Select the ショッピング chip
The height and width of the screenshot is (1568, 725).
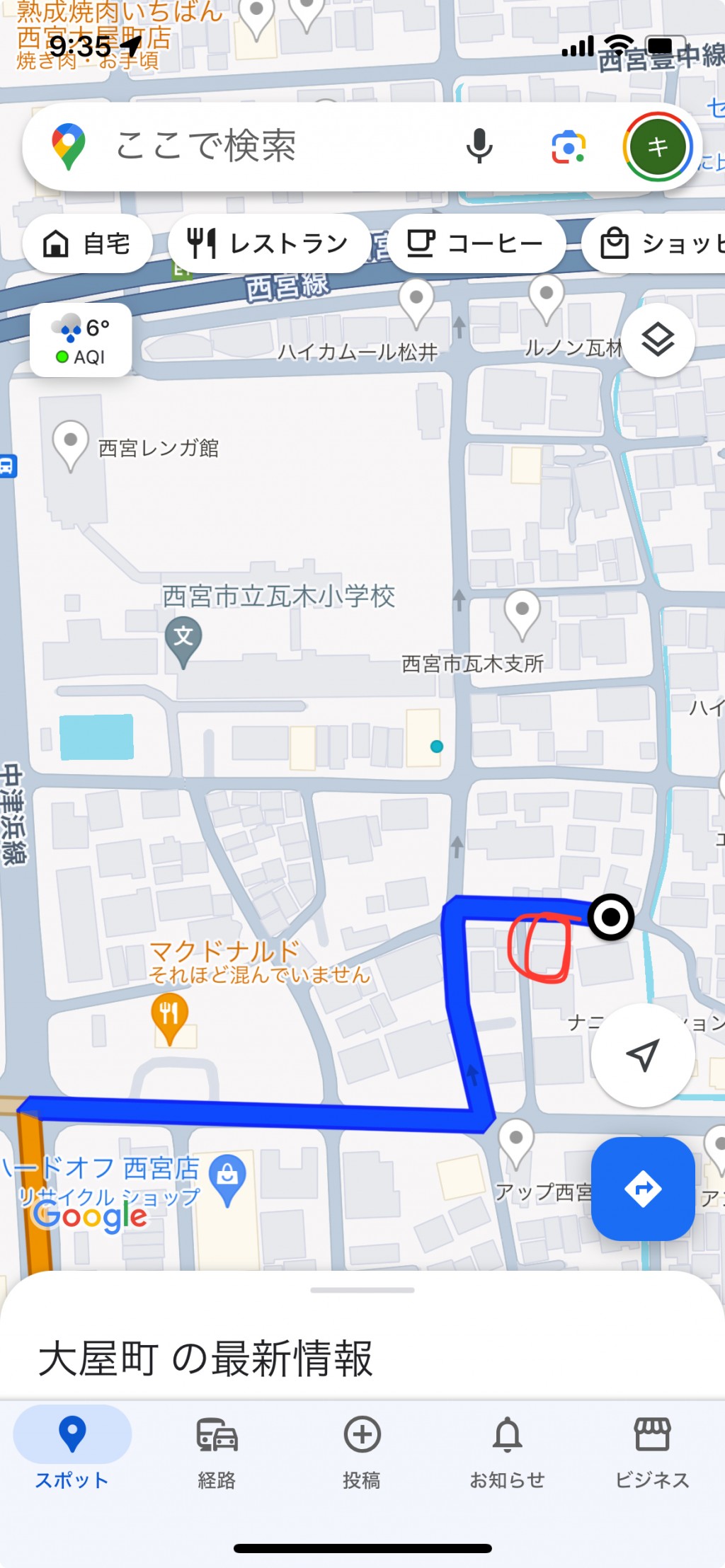coord(653,243)
